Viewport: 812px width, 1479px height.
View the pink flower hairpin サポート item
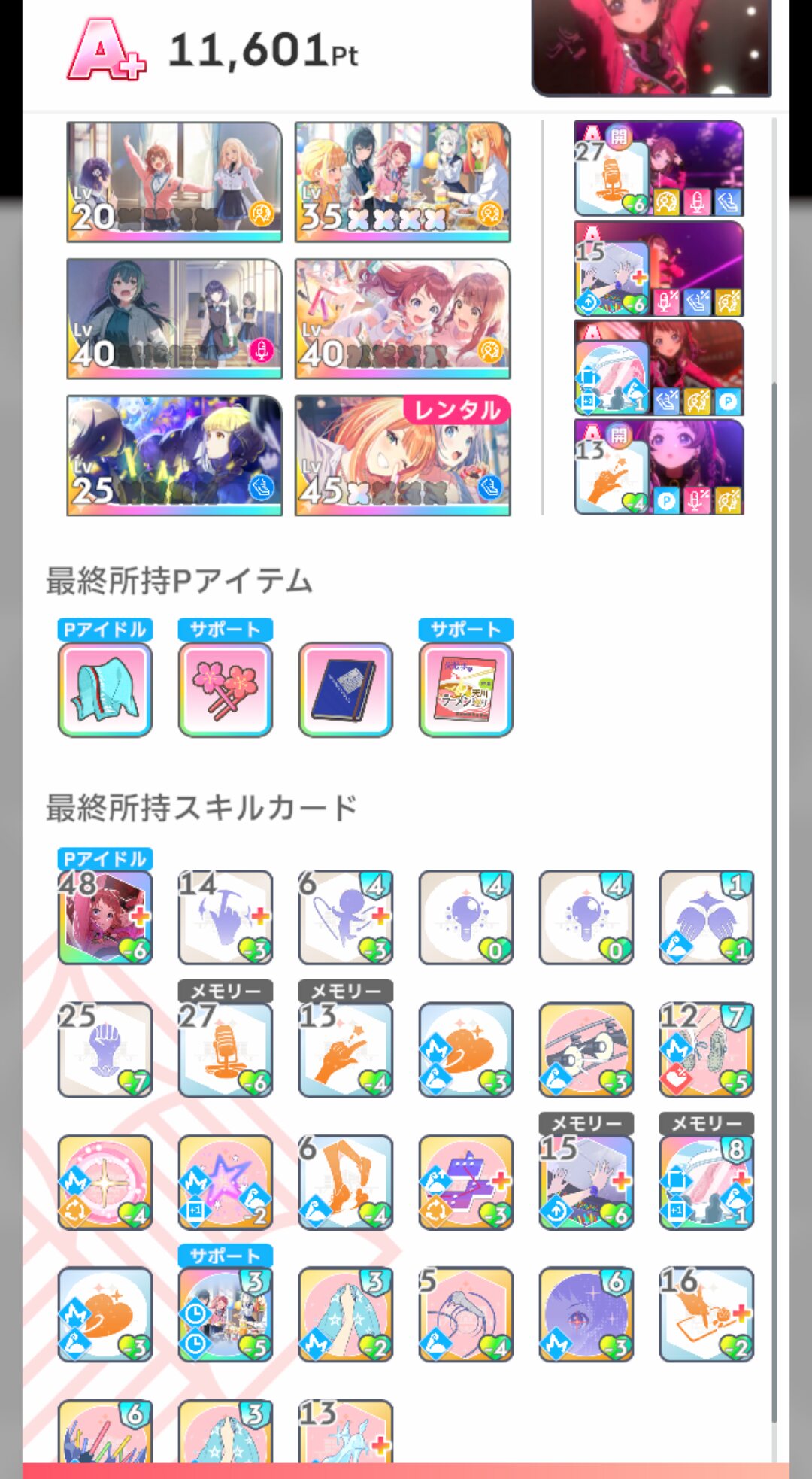(x=226, y=690)
